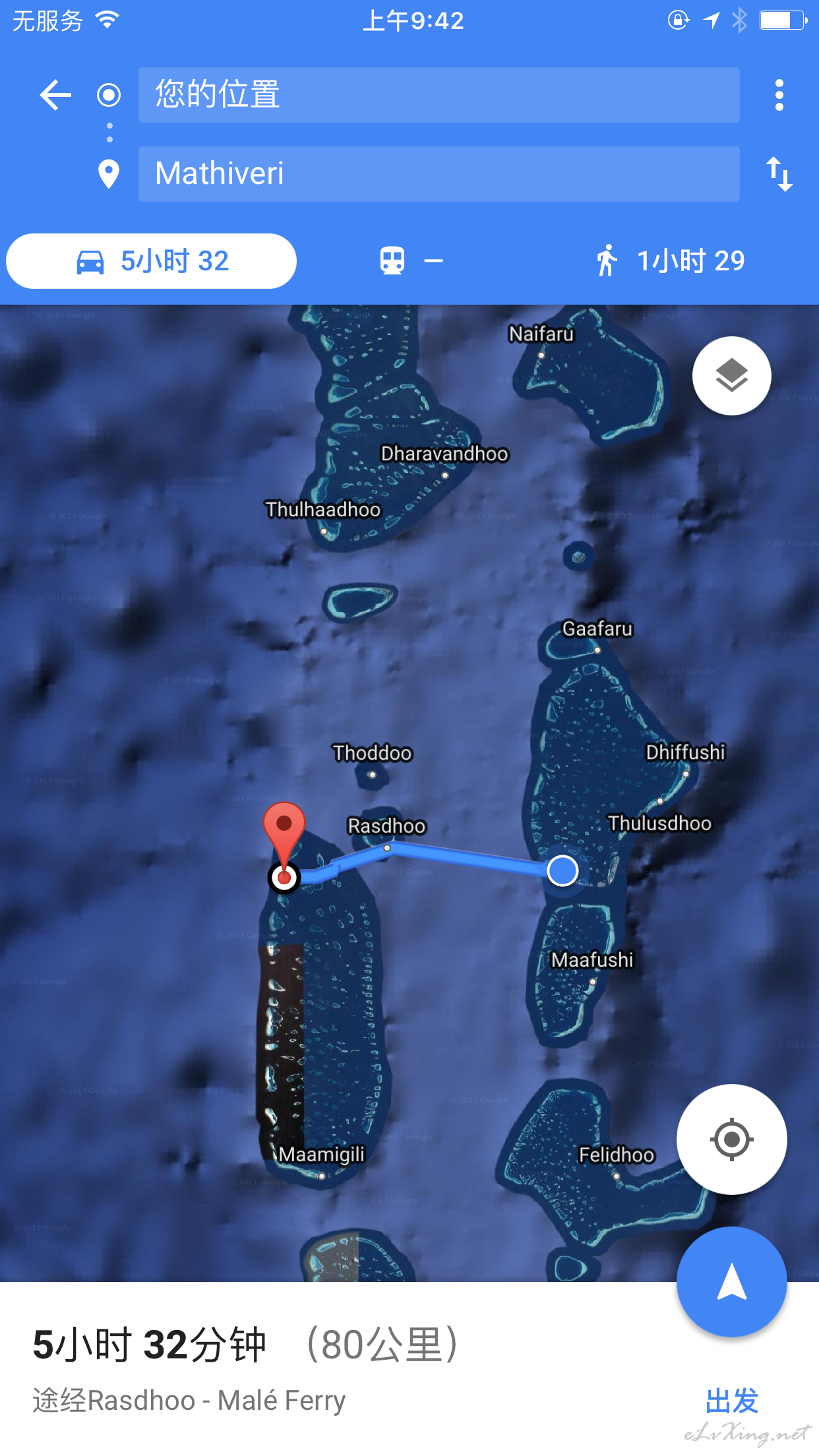Open the map layers button
819x1456 pixels.
pos(731,376)
